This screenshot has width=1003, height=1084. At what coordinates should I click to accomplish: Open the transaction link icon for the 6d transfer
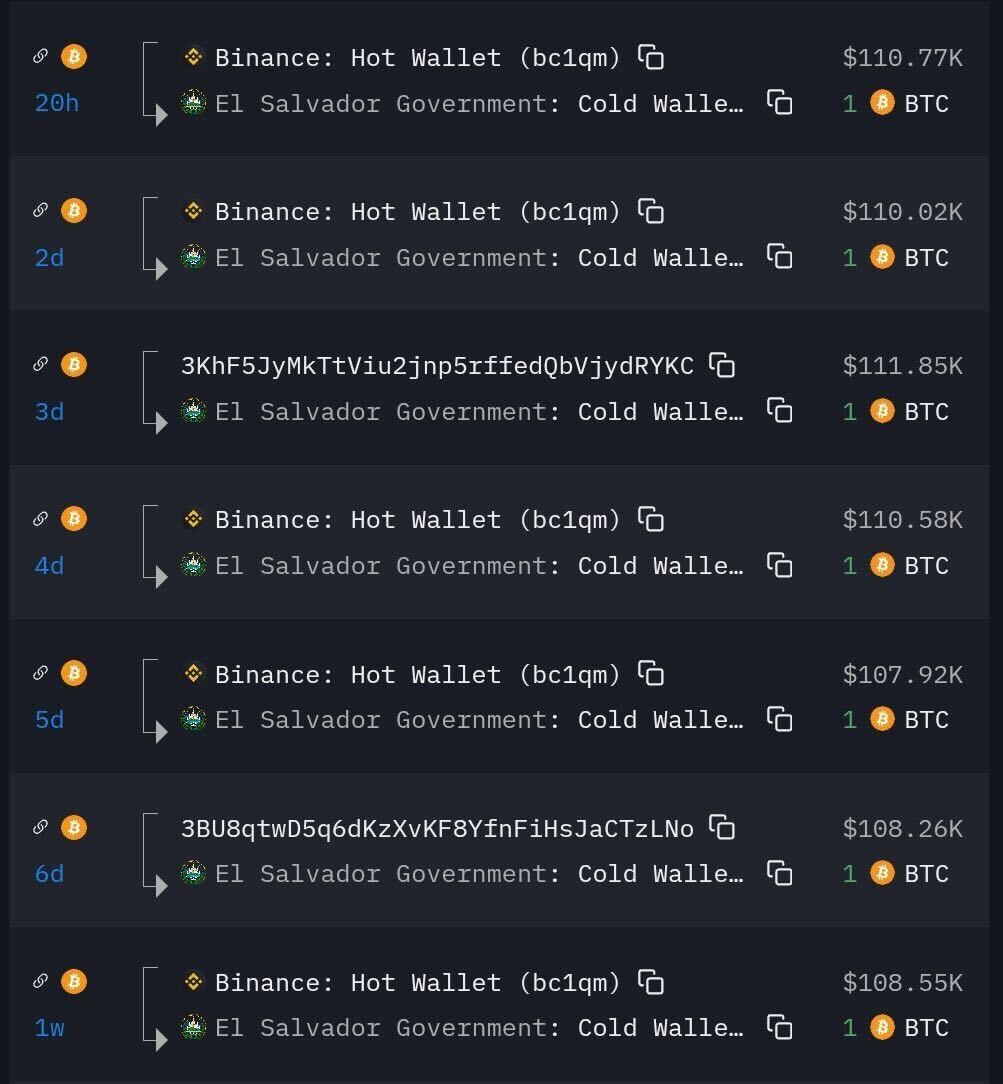(x=41, y=827)
